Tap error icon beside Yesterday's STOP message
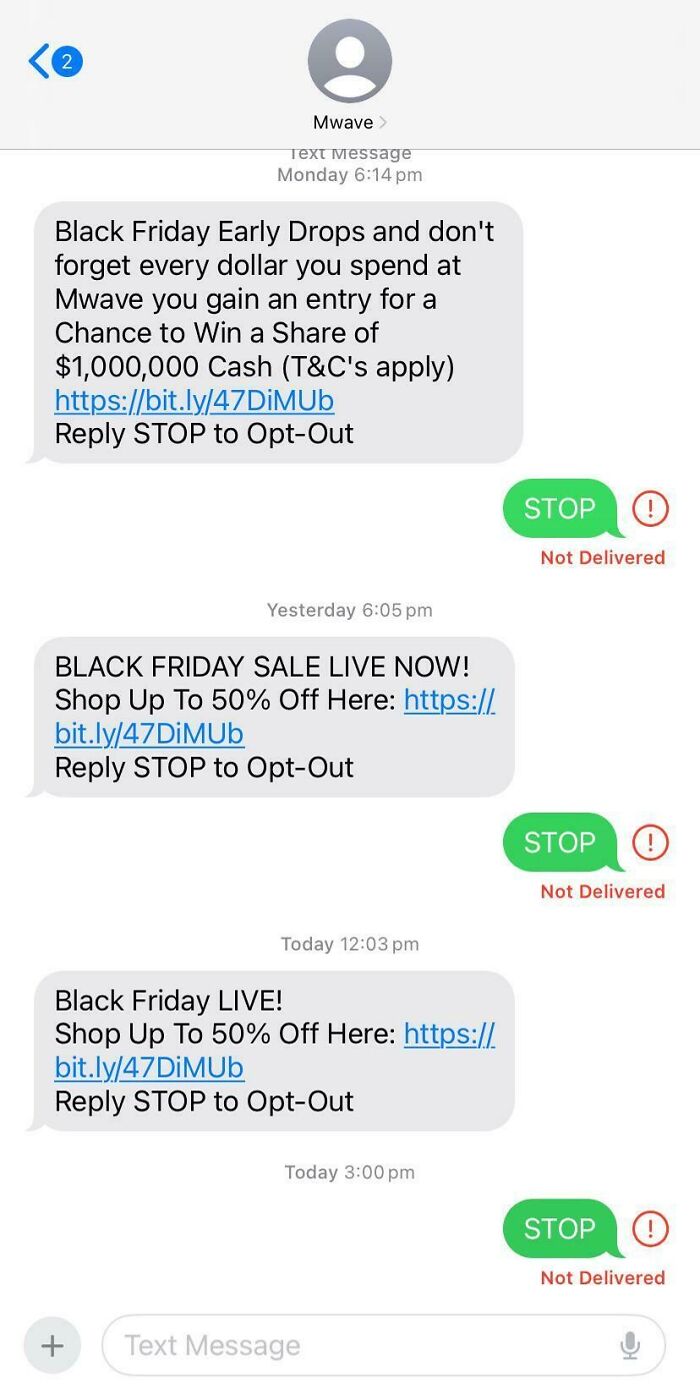 [x=650, y=843]
